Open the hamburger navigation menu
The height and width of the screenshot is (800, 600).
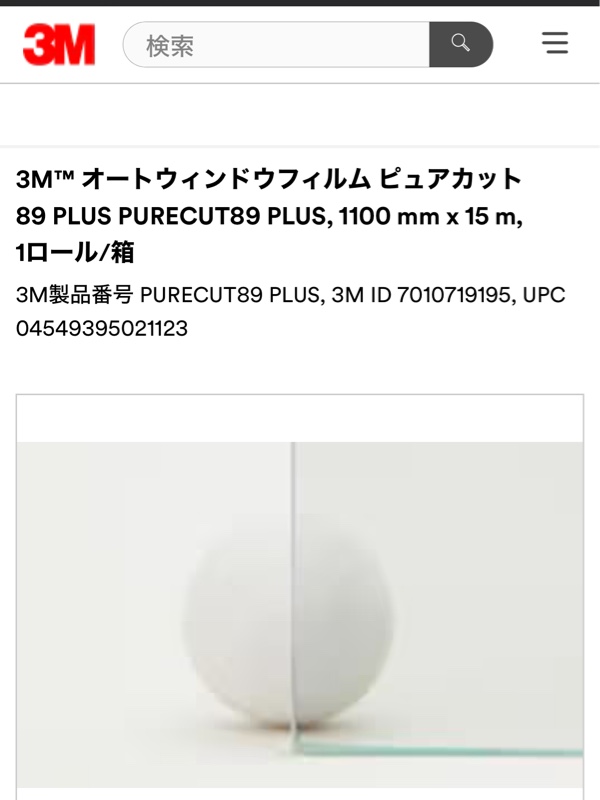pyautogui.click(x=555, y=43)
